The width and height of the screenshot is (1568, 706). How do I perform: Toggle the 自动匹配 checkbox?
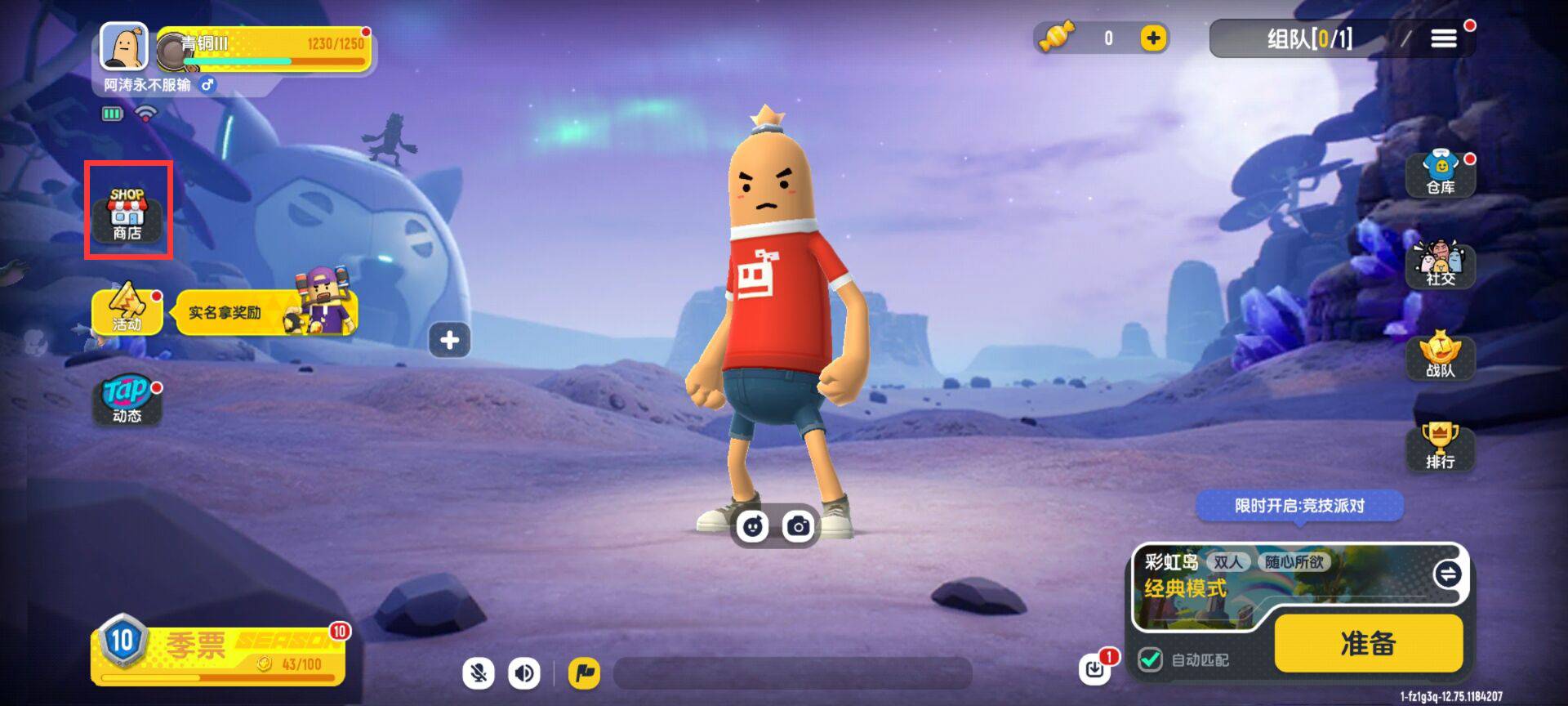pyautogui.click(x=1151, y=659)
